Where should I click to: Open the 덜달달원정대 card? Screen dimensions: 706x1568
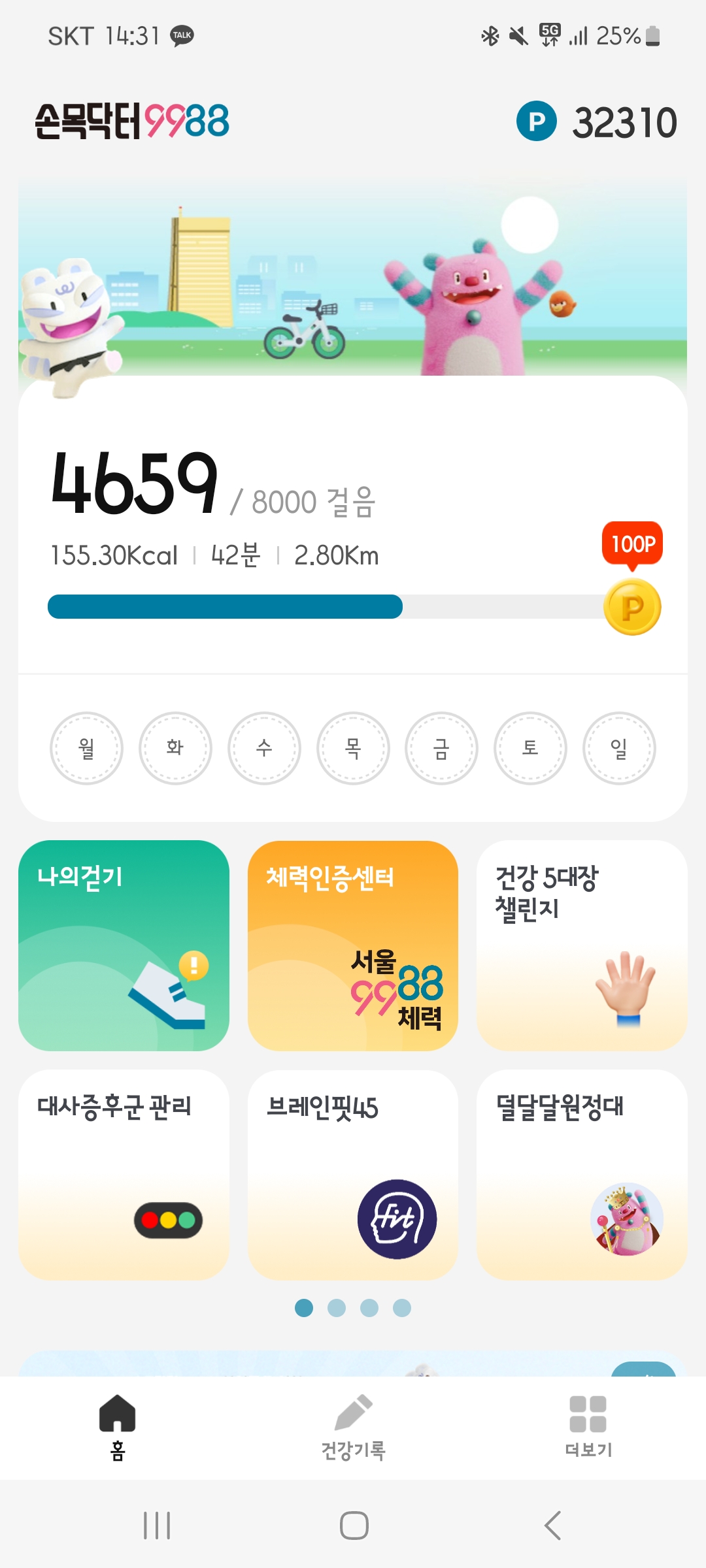pos(581,1174)
